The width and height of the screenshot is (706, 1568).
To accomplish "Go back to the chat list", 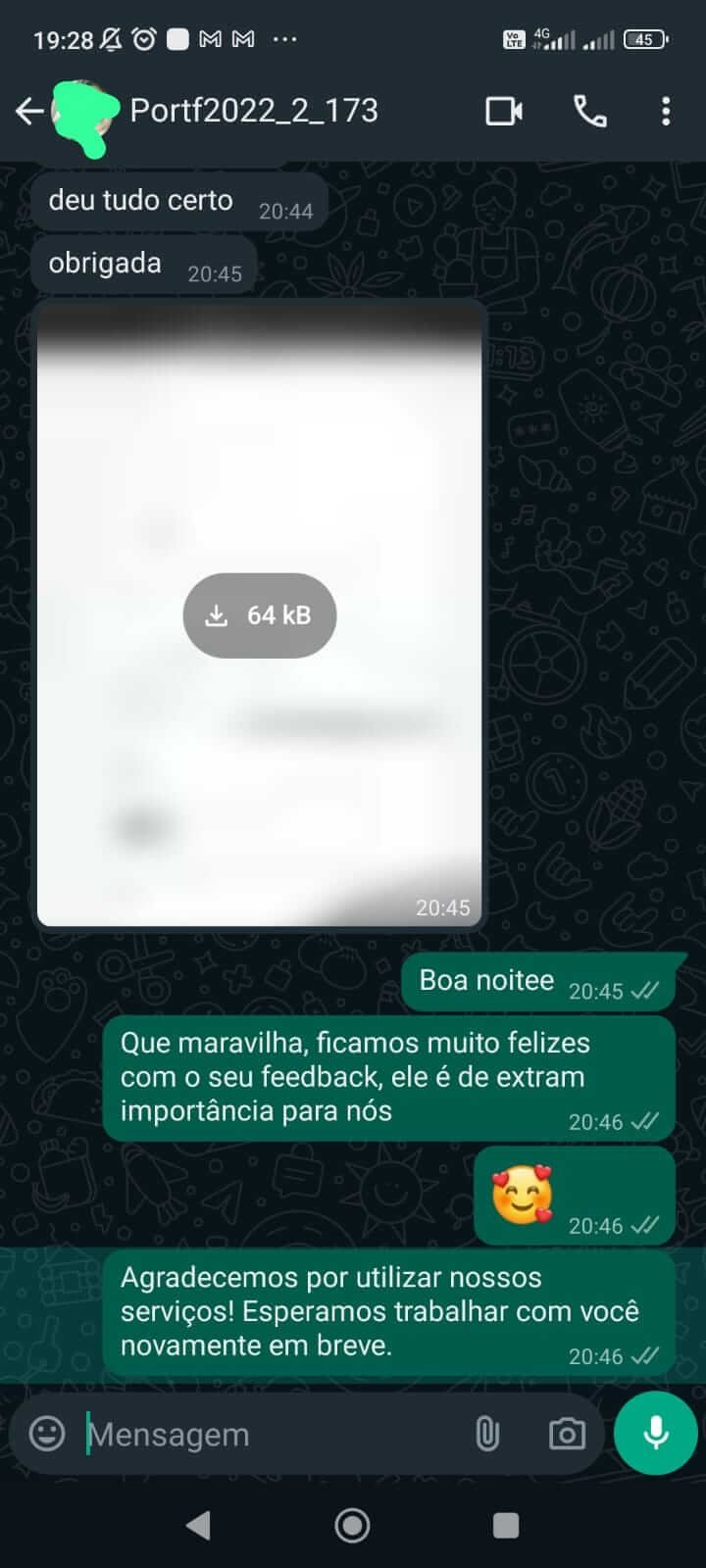I will pyautogui.click(x=29, y=112).
